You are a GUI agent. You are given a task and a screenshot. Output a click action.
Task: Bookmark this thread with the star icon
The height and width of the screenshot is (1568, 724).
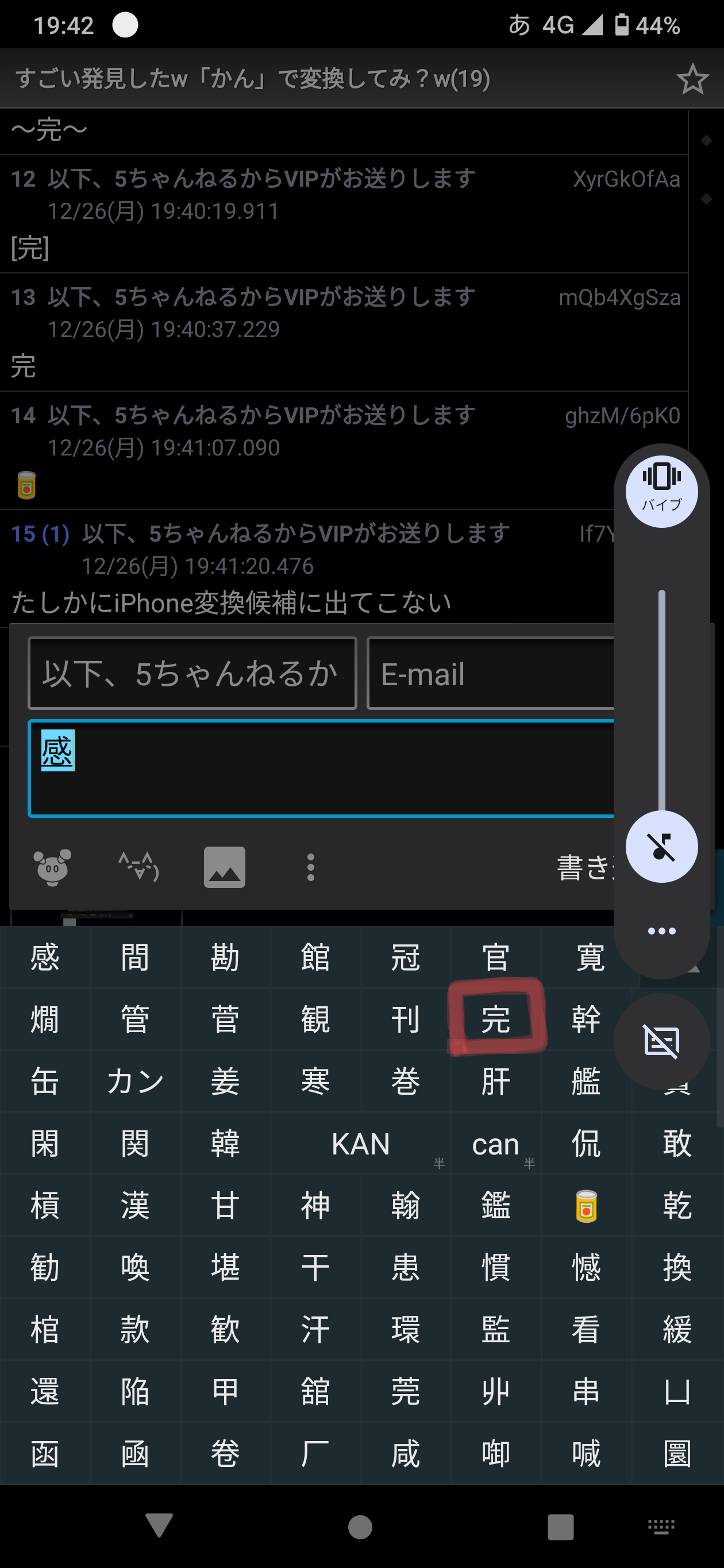692,79
